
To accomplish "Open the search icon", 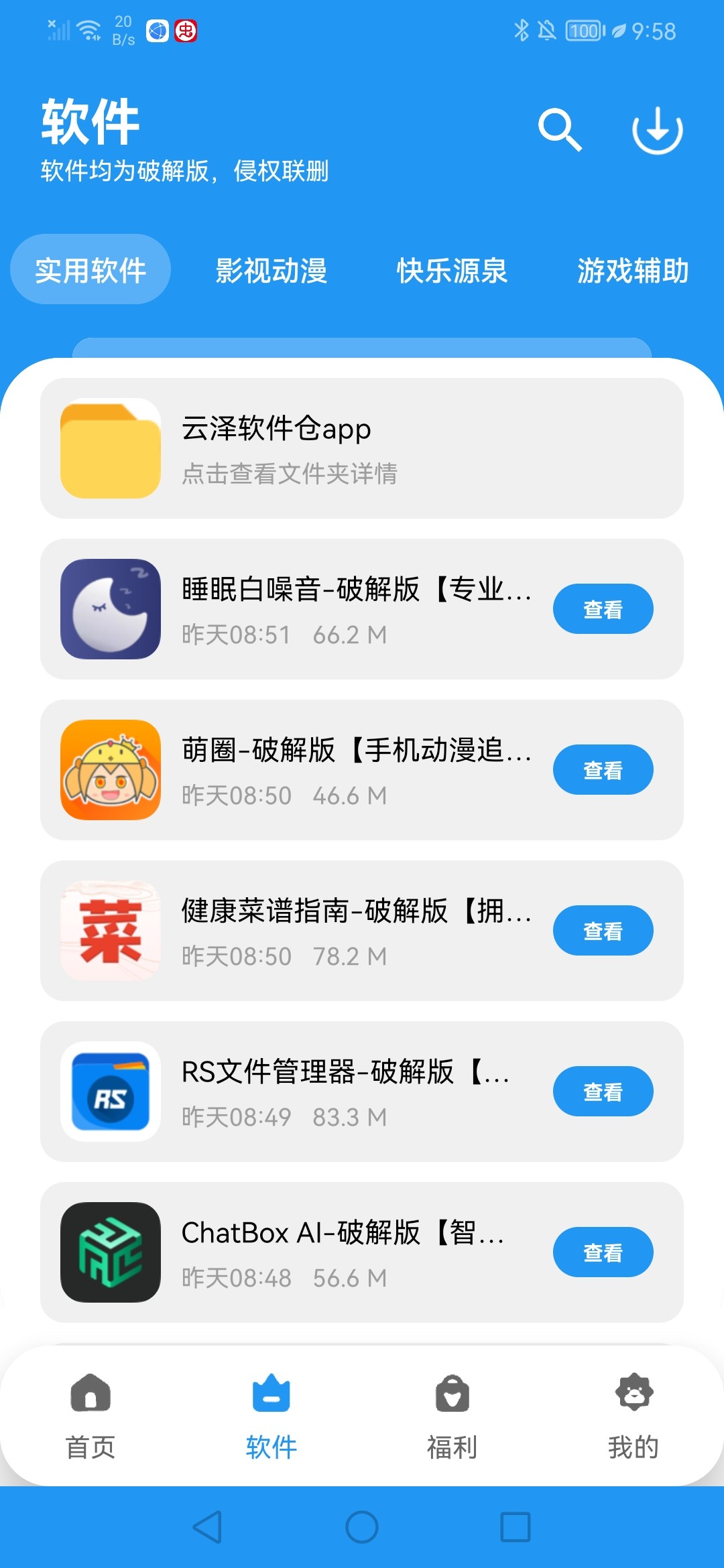I will pos(560,129).
